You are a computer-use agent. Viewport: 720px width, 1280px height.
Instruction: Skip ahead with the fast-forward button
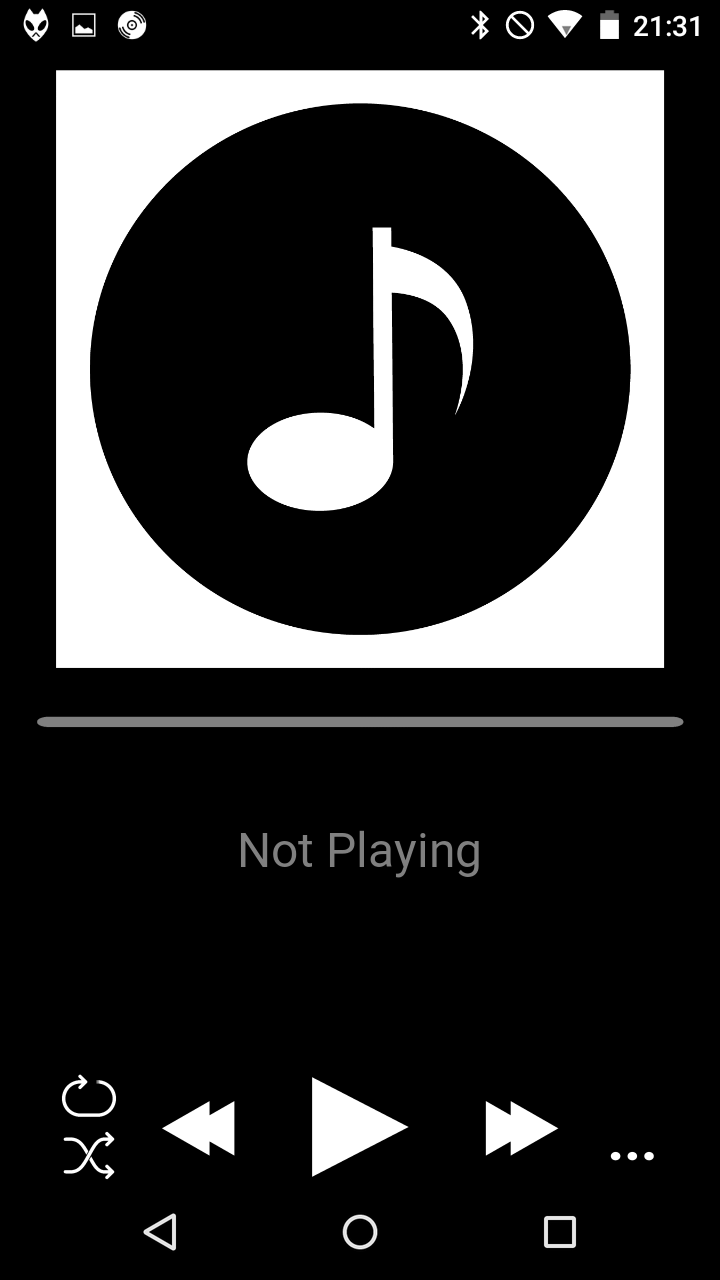[521, 1128]
